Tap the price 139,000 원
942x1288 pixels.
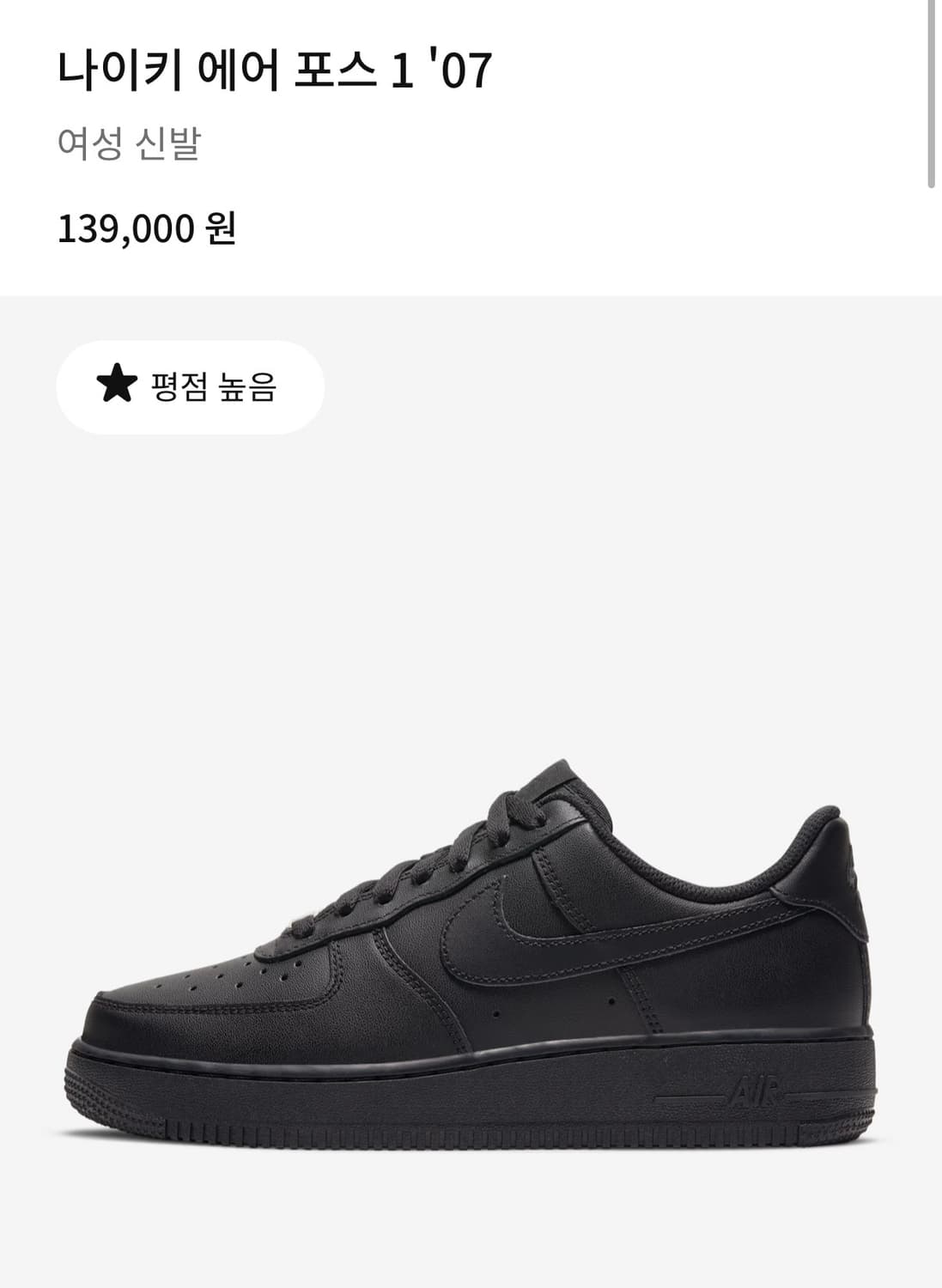146,228
